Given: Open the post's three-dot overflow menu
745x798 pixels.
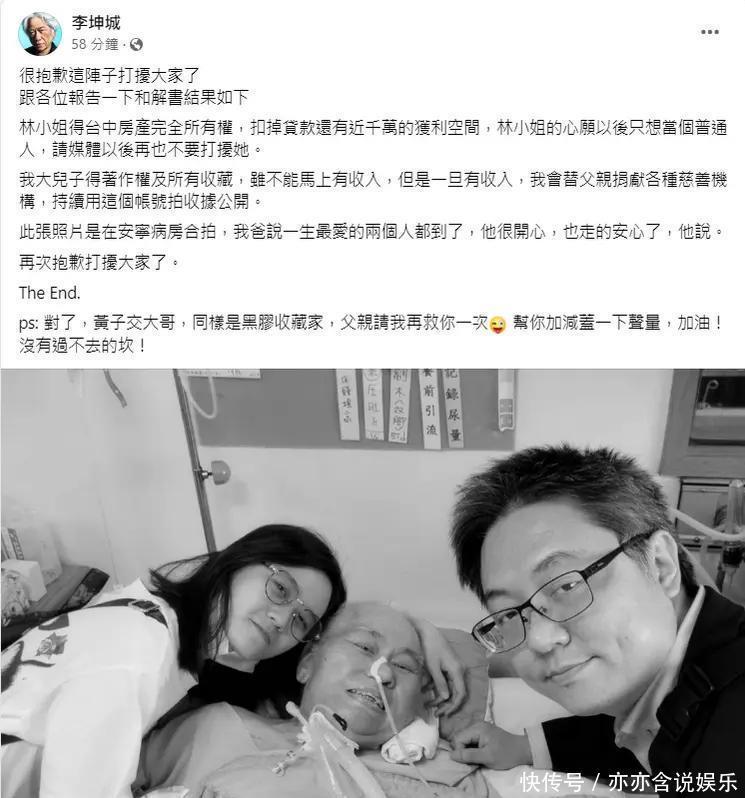Looking at the screenshot, I should pos(709,32).
